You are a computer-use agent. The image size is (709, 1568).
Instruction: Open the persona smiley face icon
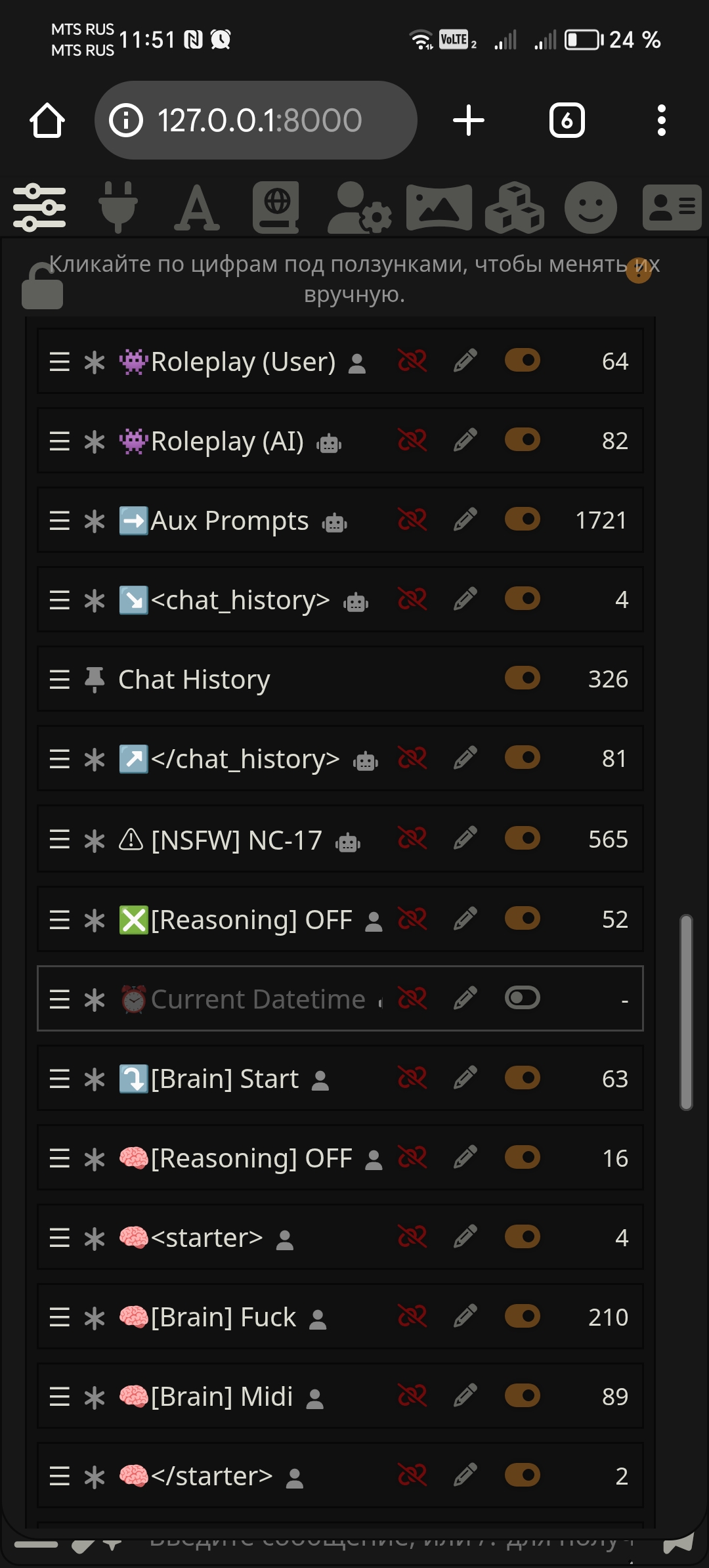tap(591, 207)
